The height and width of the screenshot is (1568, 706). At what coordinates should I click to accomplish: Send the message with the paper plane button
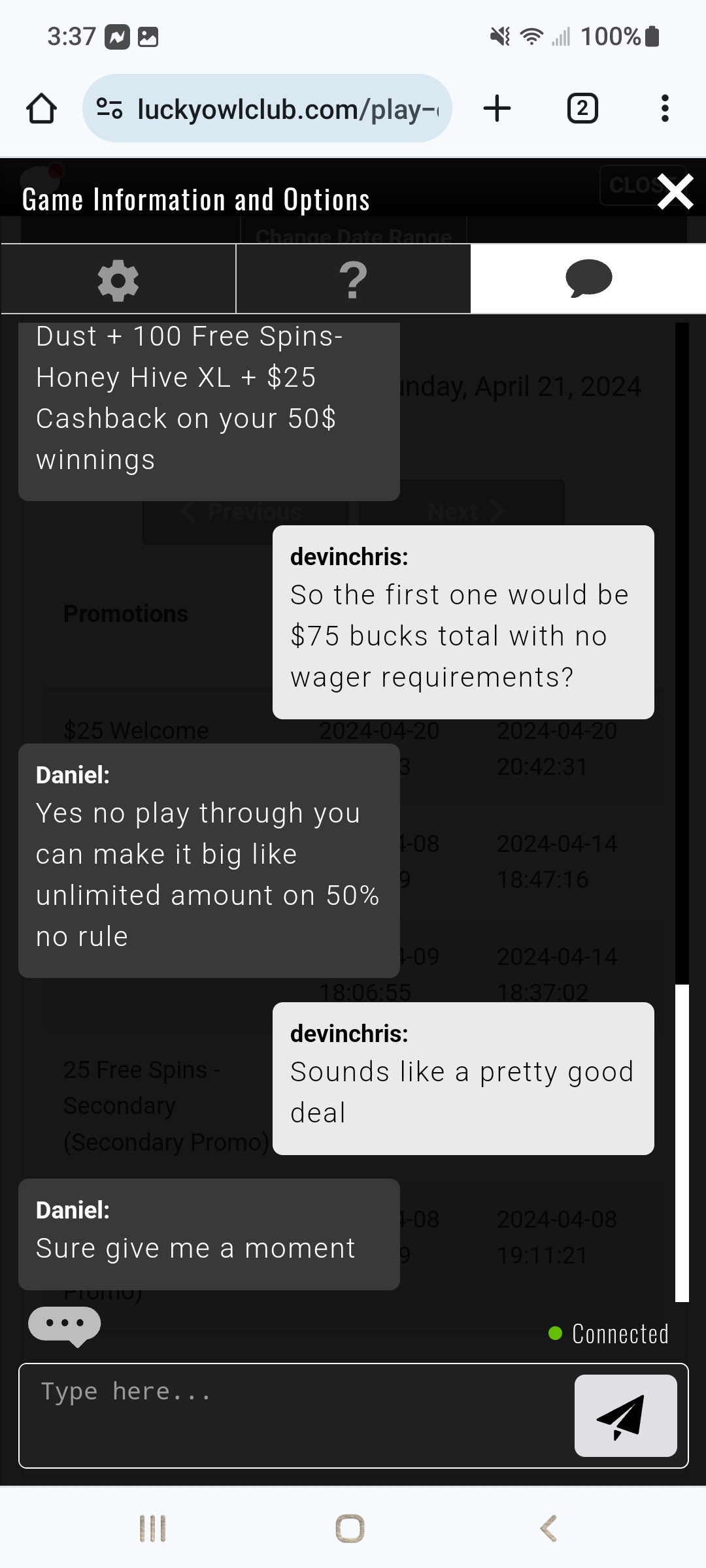[x=626, y=1416]
